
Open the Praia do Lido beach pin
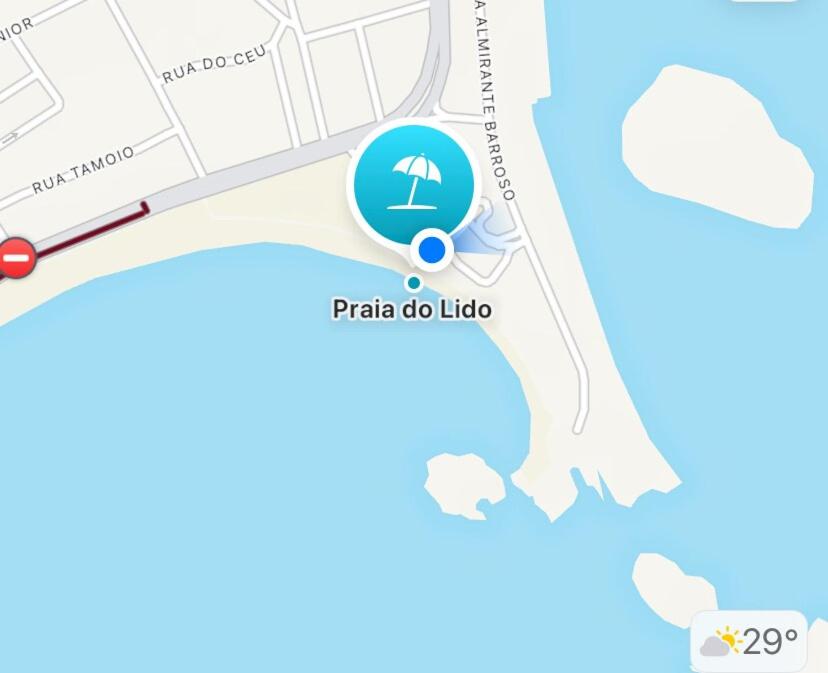click(x=410, y=180)
